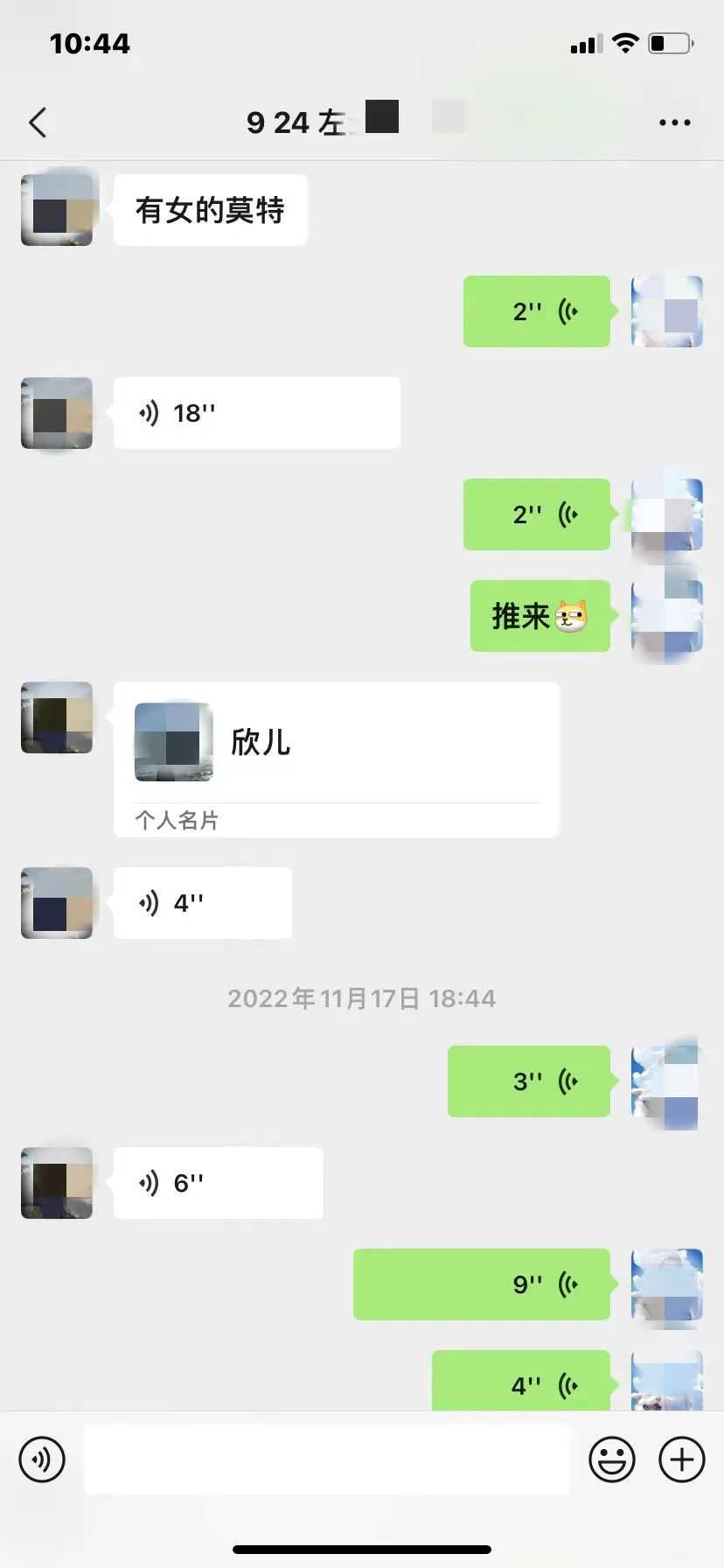The width and height of the screenshot is (724, 1568).
Task: Focus the message text field
Action: pos(326,1459)
